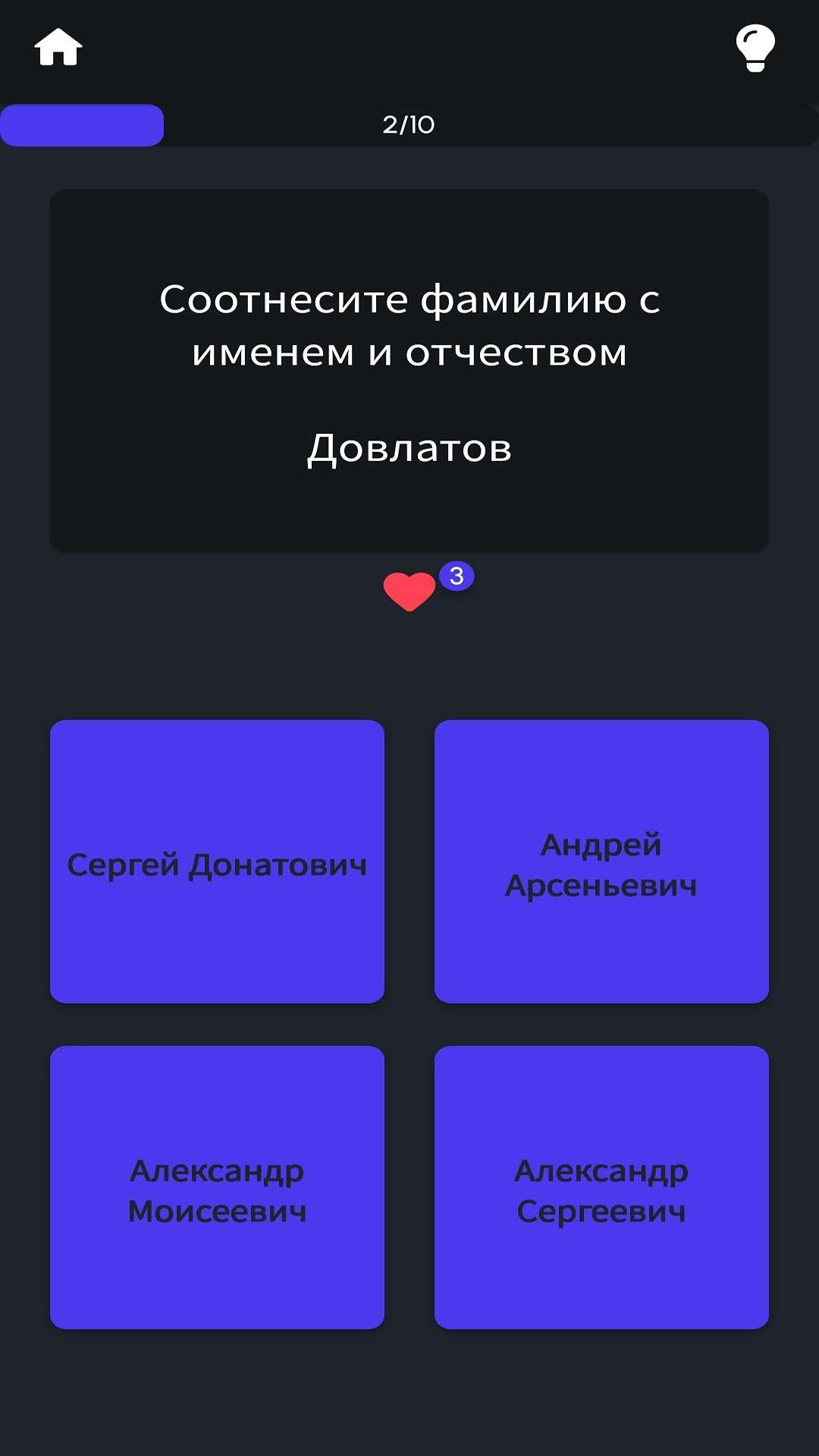Choose answer Сергей Донатович
The height and width of the screenshot is (1456, 819).
pos(217,861)
